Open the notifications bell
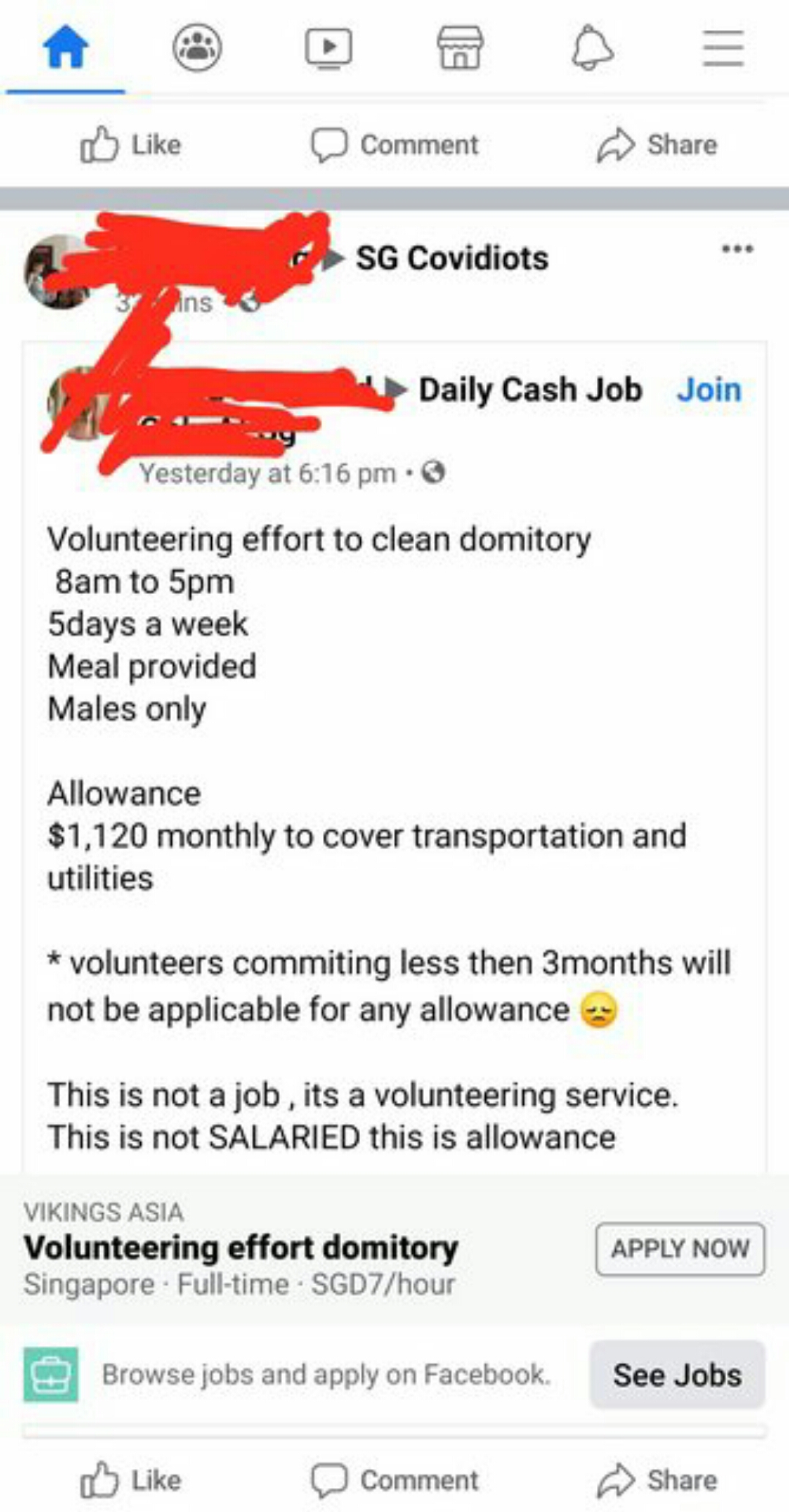This screenshot has height=1512, width=789. click(x=592, y=48)
